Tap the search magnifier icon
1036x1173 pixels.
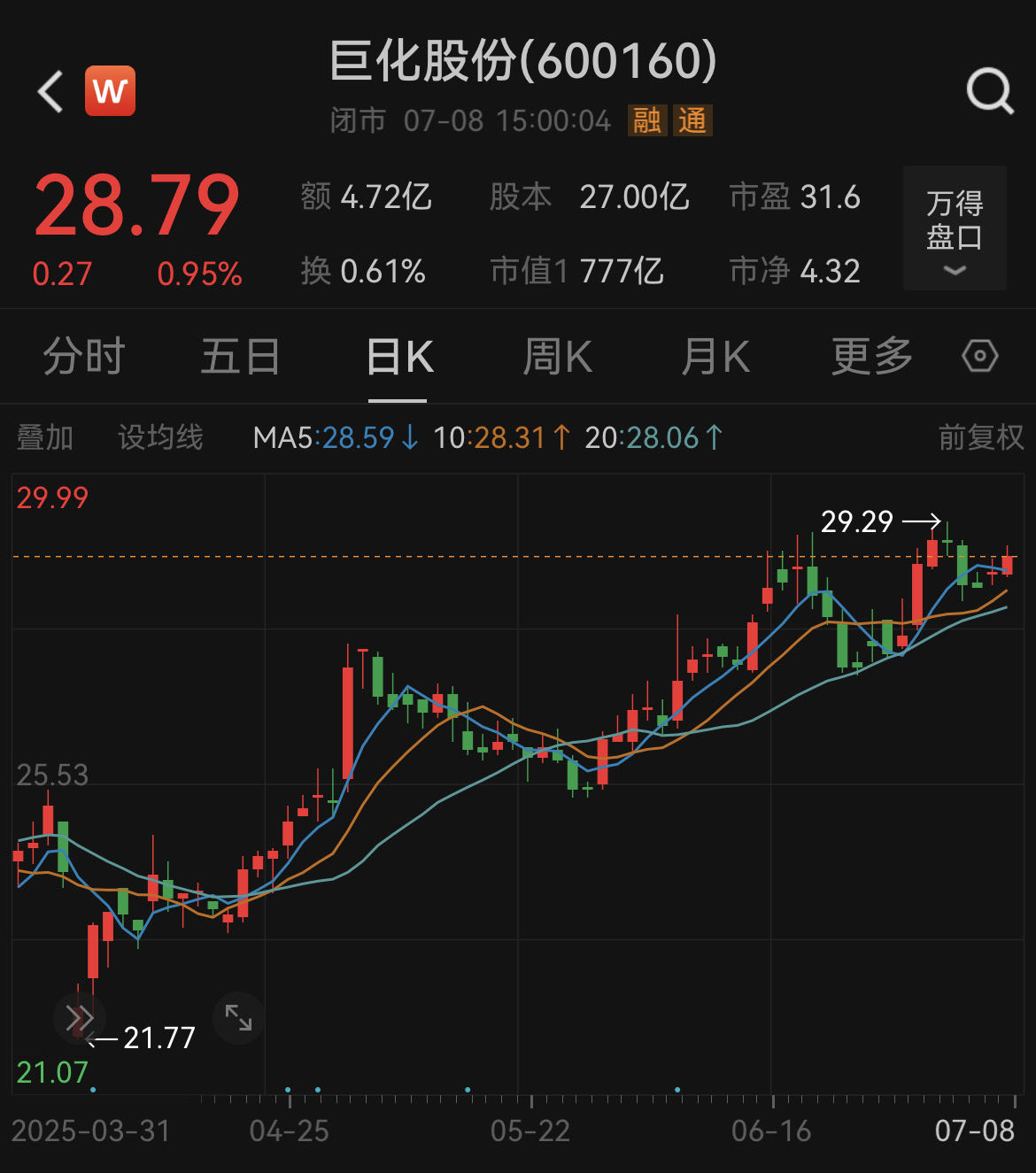pos(989,90)
